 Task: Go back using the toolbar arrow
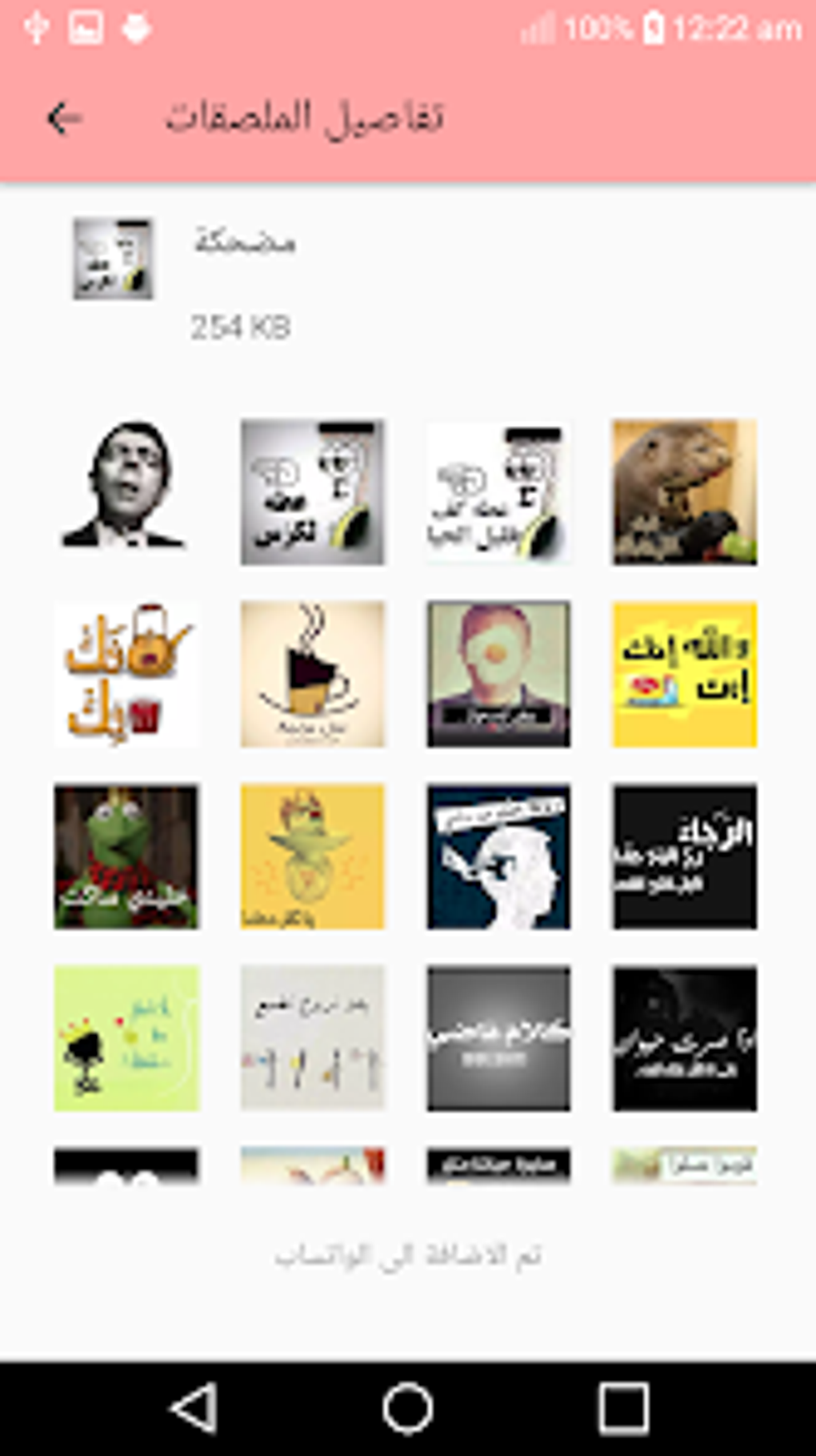(x=64, y=118)
